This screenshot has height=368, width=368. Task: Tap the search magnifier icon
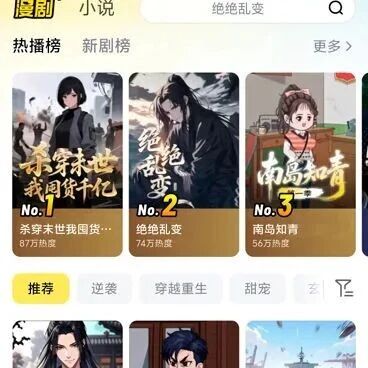click(335, 7)
